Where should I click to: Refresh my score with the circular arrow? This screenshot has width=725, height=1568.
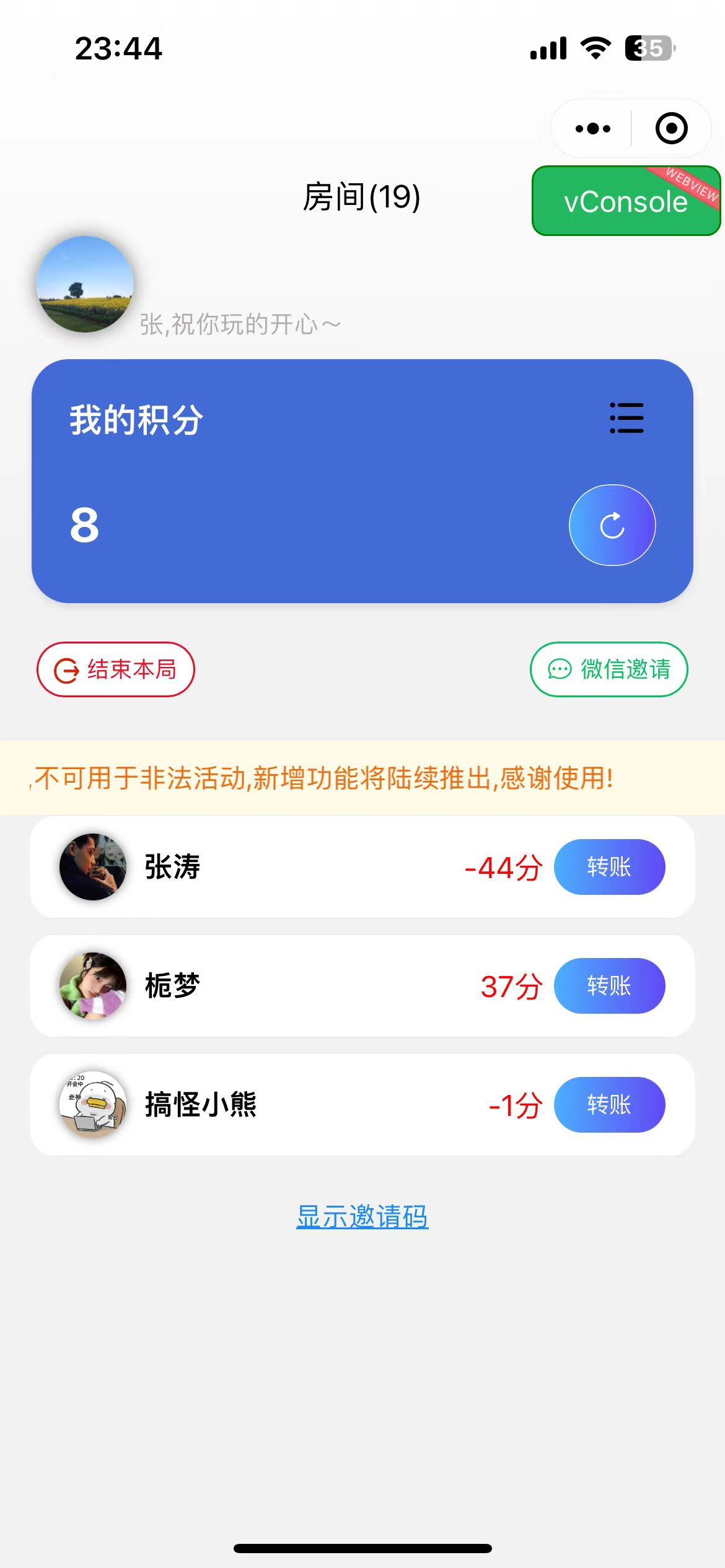point(612,525)
